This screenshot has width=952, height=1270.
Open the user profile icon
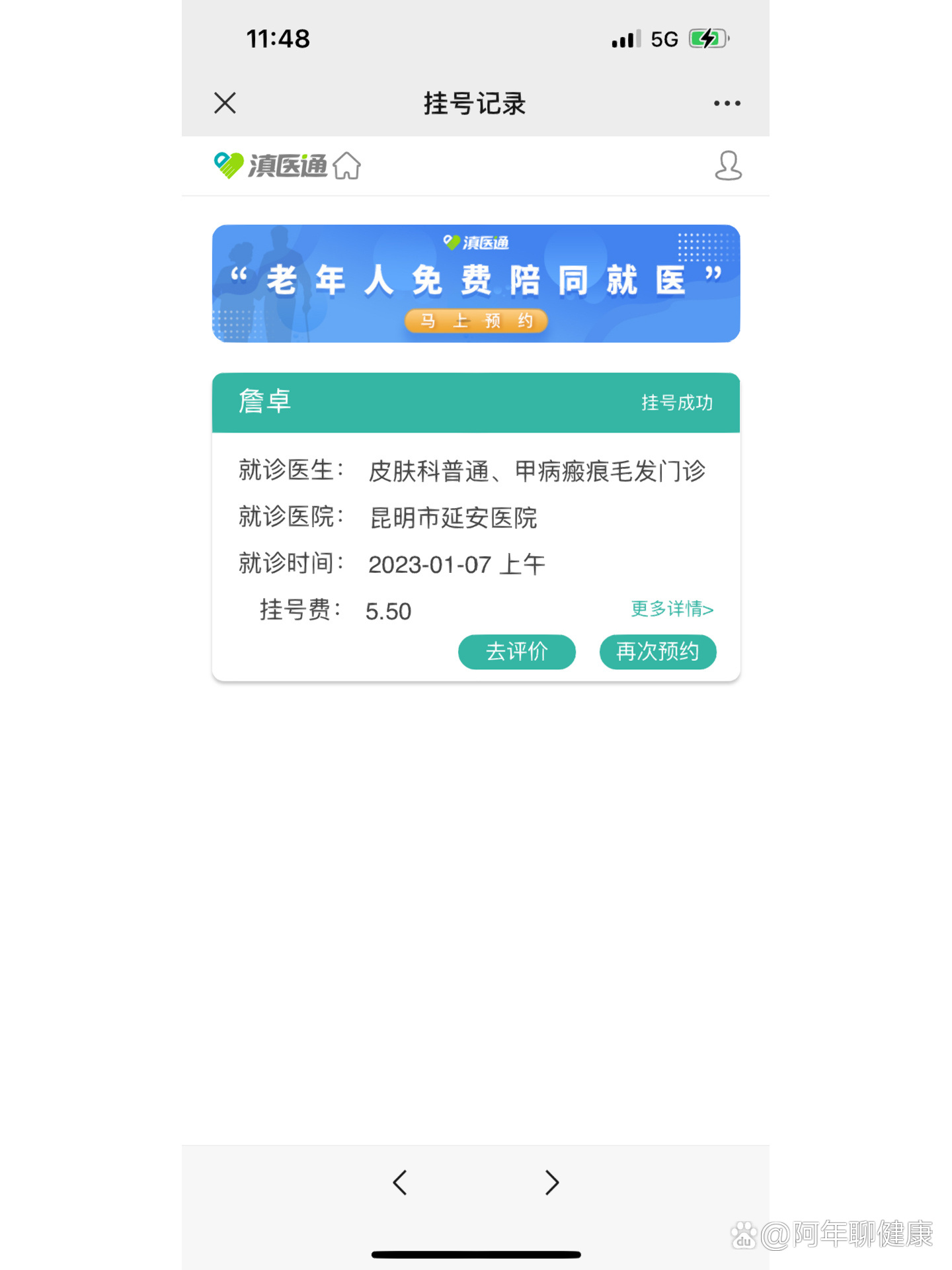728,165
